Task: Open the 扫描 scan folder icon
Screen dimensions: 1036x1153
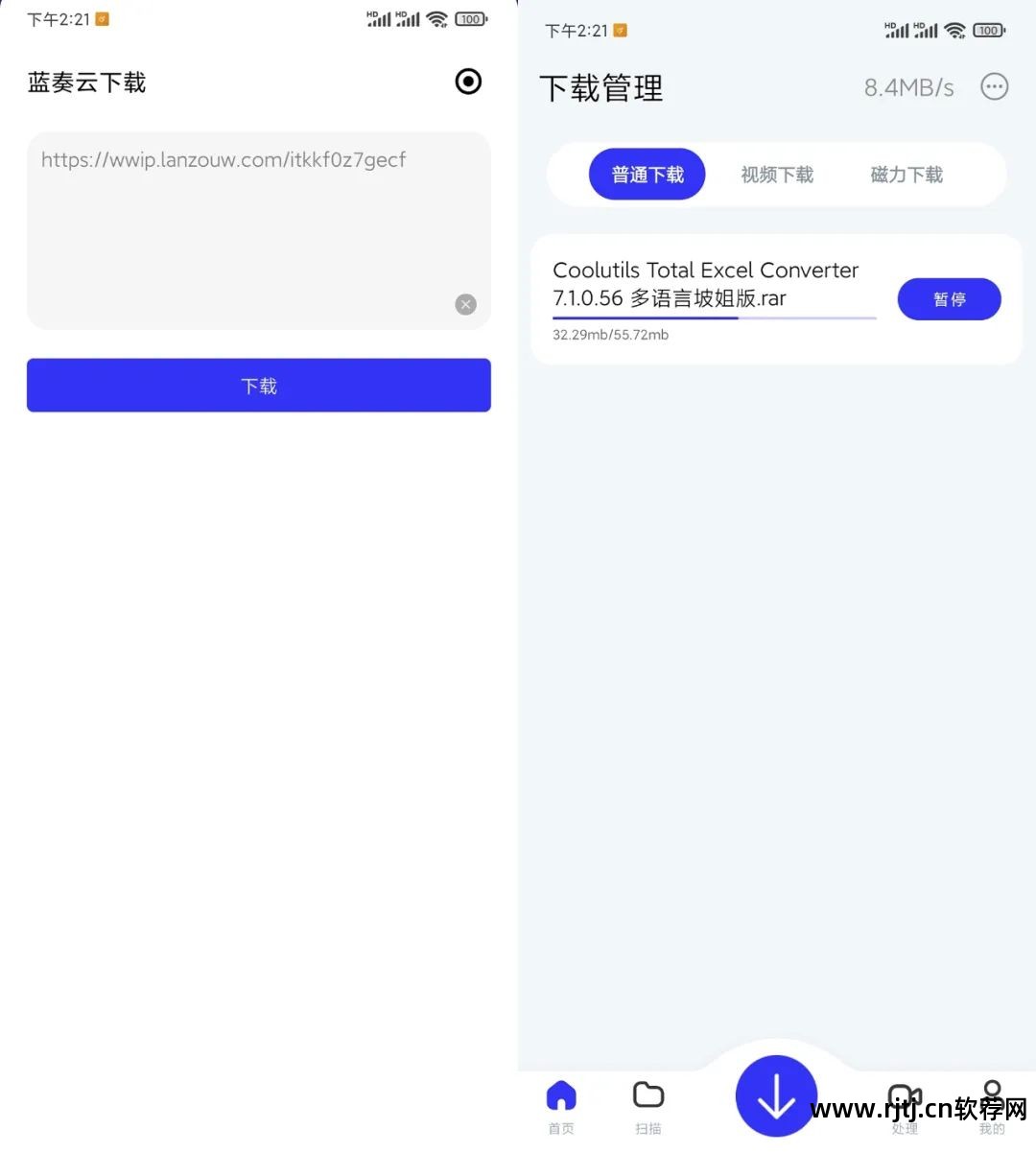Action: pos(648,1096)
